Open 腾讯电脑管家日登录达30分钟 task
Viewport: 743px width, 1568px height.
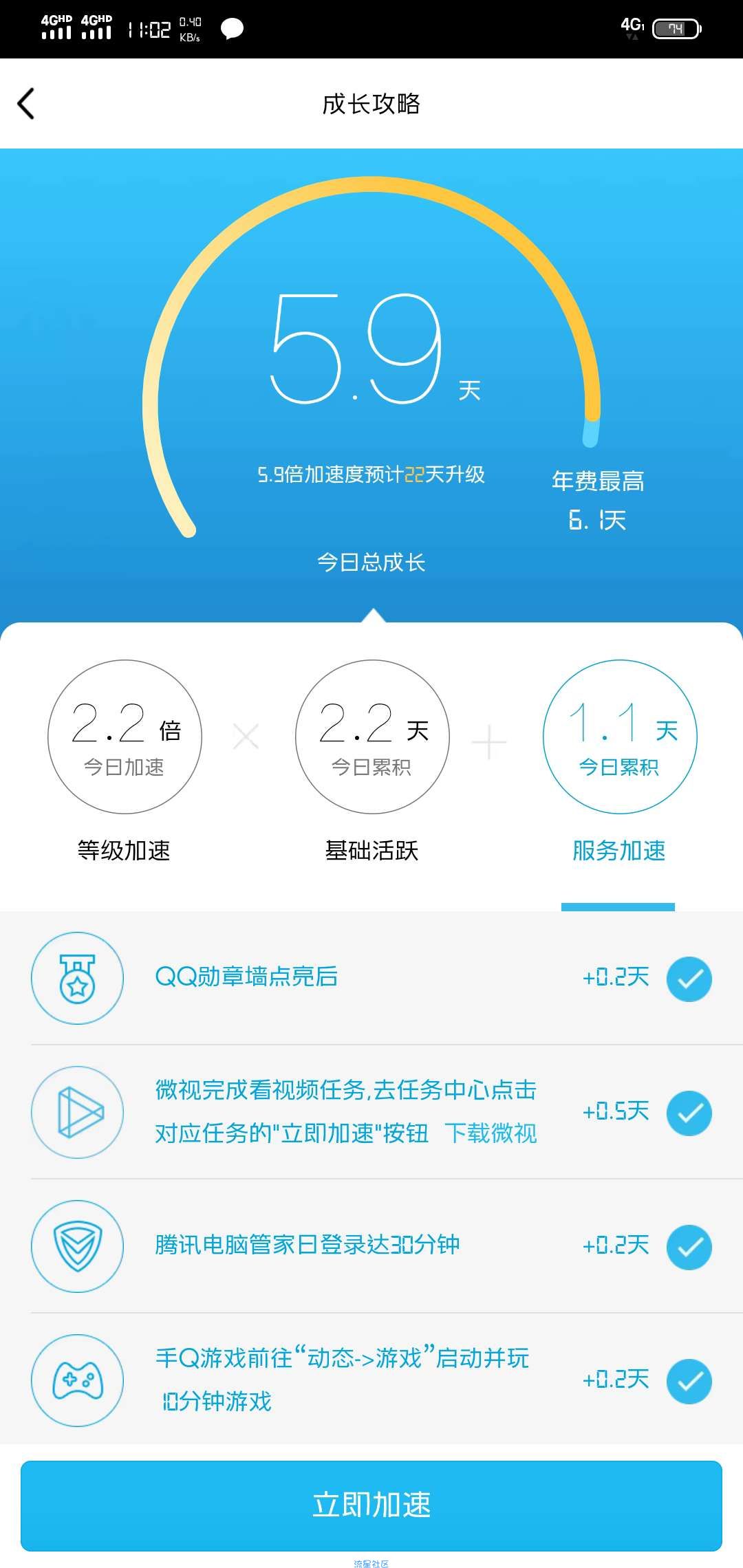click(x=371, y=1246)
